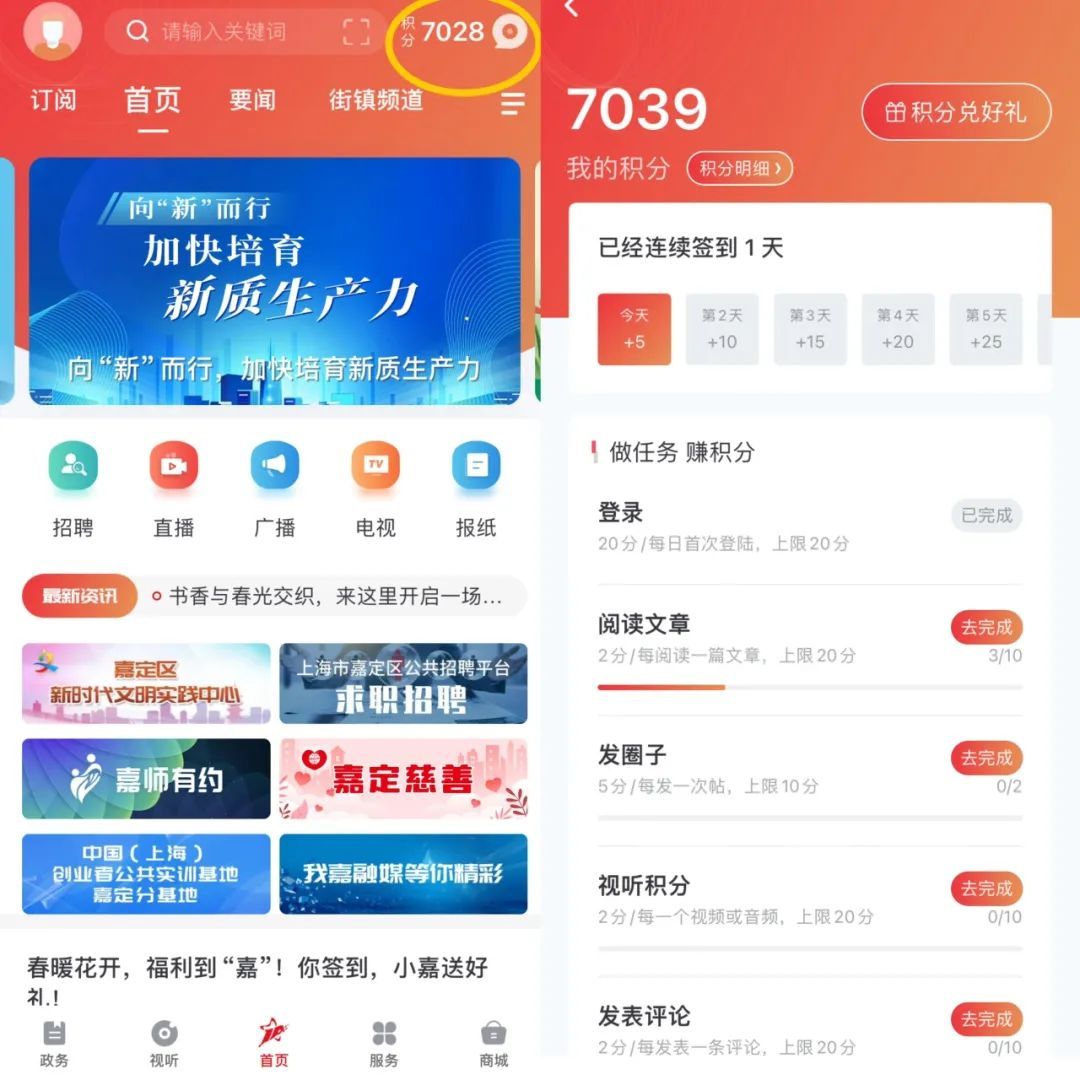Go to the 商城 bottom tab
Screen dimensions: 1080x1080
click(493, 1044)
